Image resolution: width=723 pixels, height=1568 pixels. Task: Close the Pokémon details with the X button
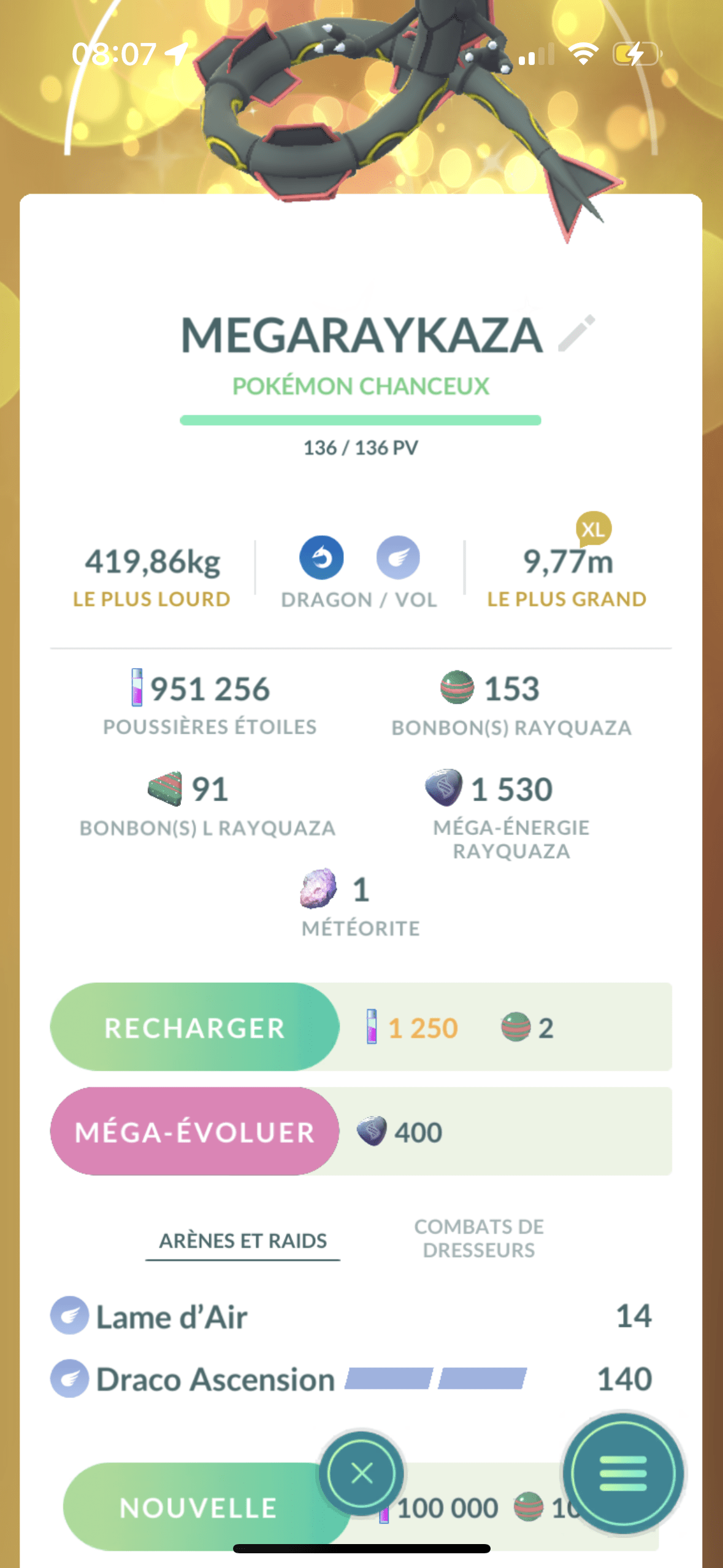point(361,1472)
